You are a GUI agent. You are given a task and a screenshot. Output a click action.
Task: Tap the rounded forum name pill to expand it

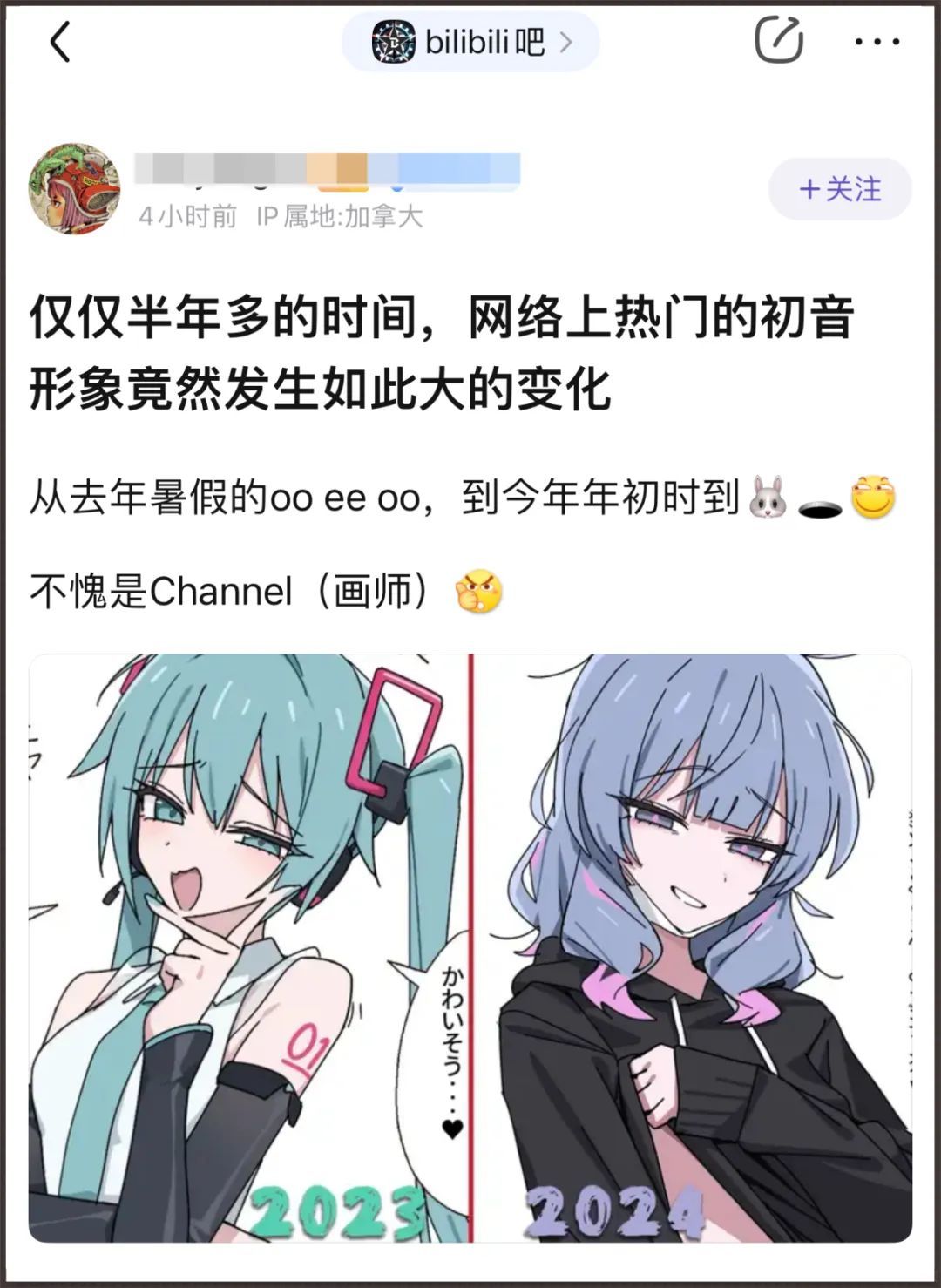click(470, 40)
